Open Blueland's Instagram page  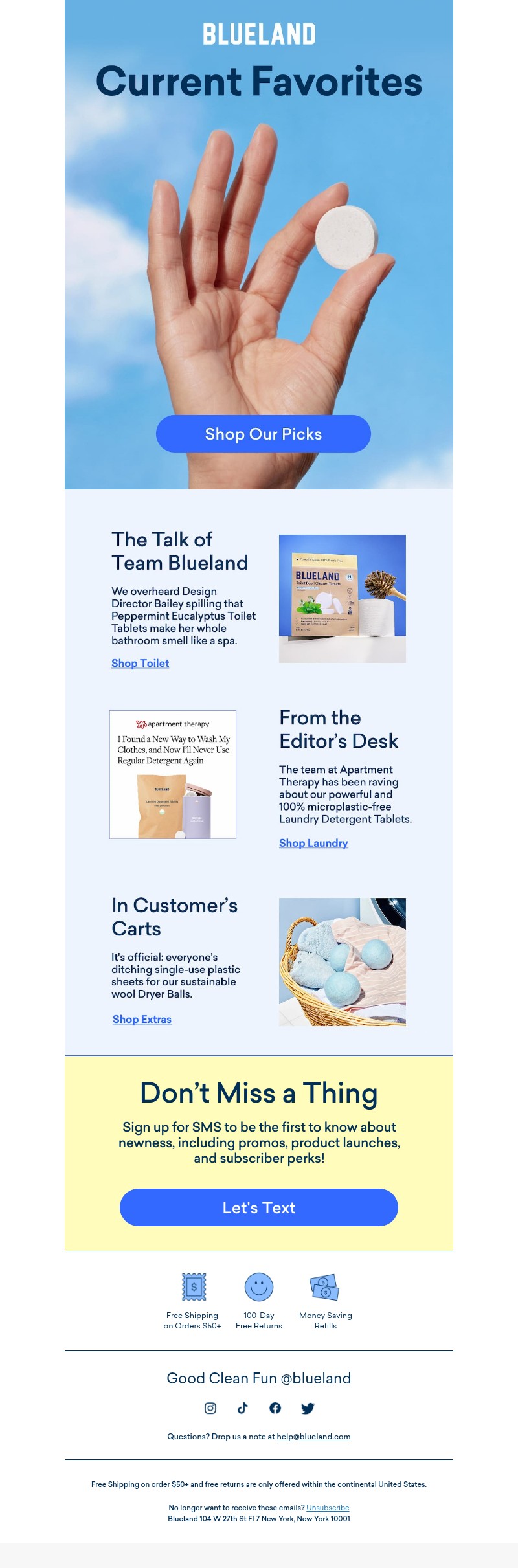tap(210, 1408)
